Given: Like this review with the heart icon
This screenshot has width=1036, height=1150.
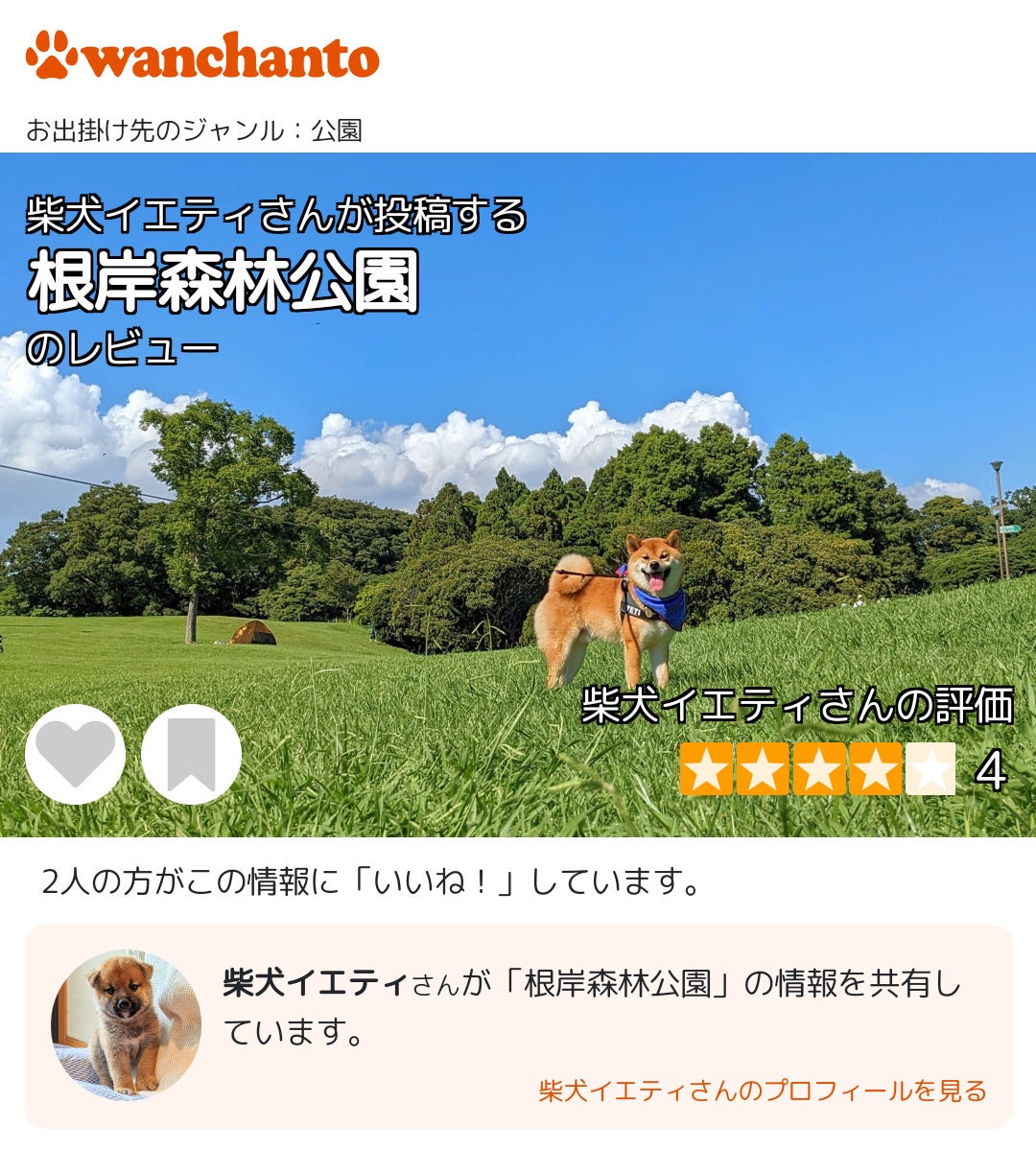Looking at the screenshot, I should pyautogui.click(x=75, y=754).
